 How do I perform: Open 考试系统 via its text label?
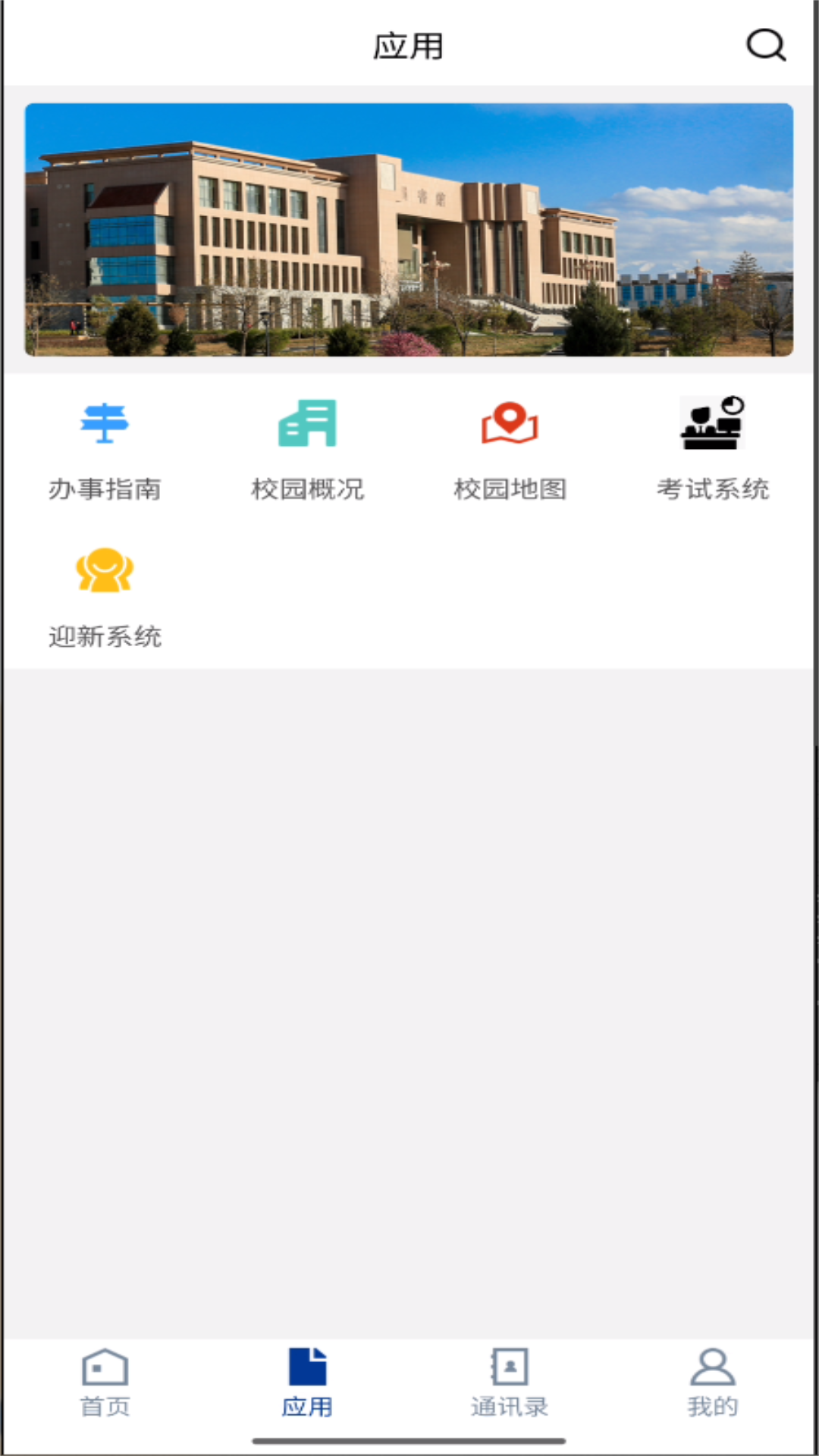click(713, 490)
